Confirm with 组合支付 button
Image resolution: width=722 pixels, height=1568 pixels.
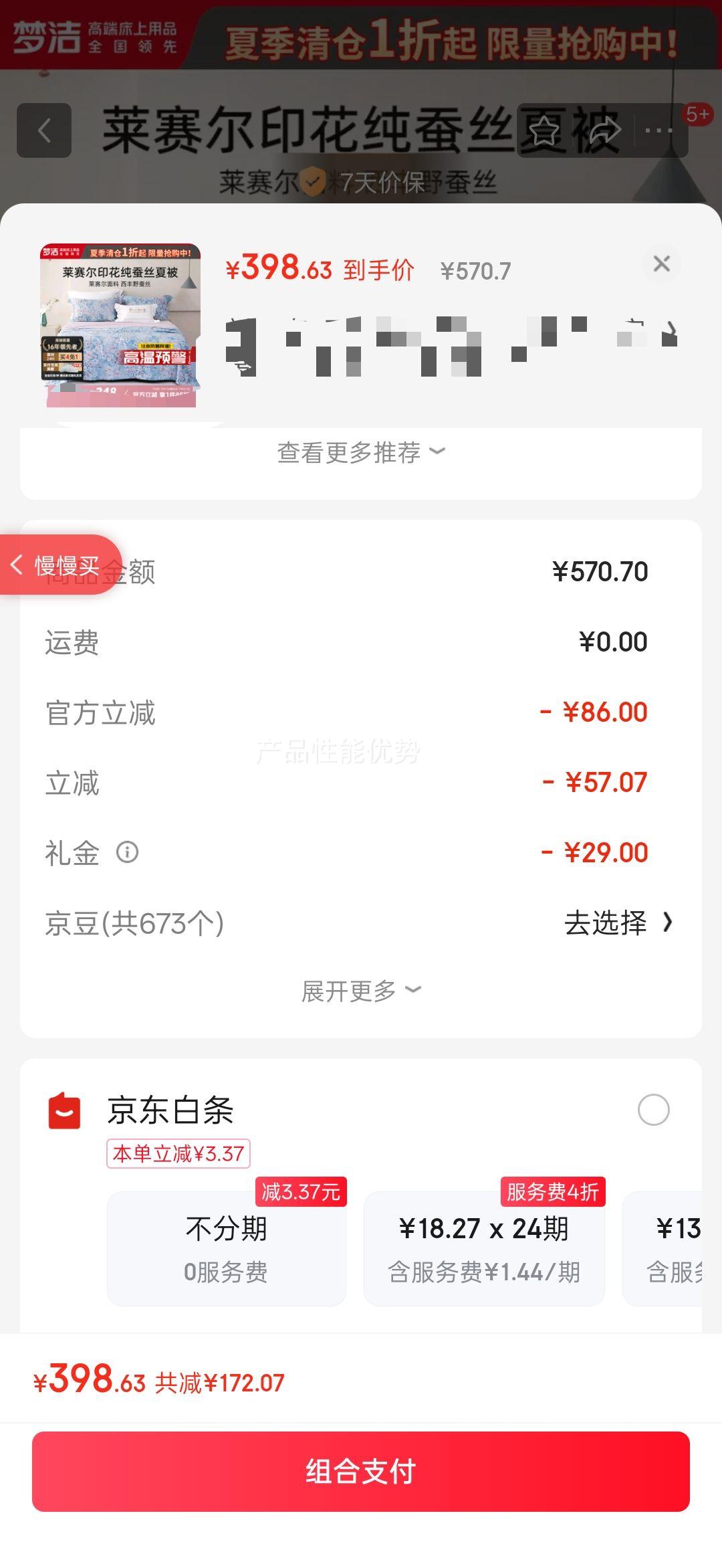pyautogui.click(x=361, y=1472)
